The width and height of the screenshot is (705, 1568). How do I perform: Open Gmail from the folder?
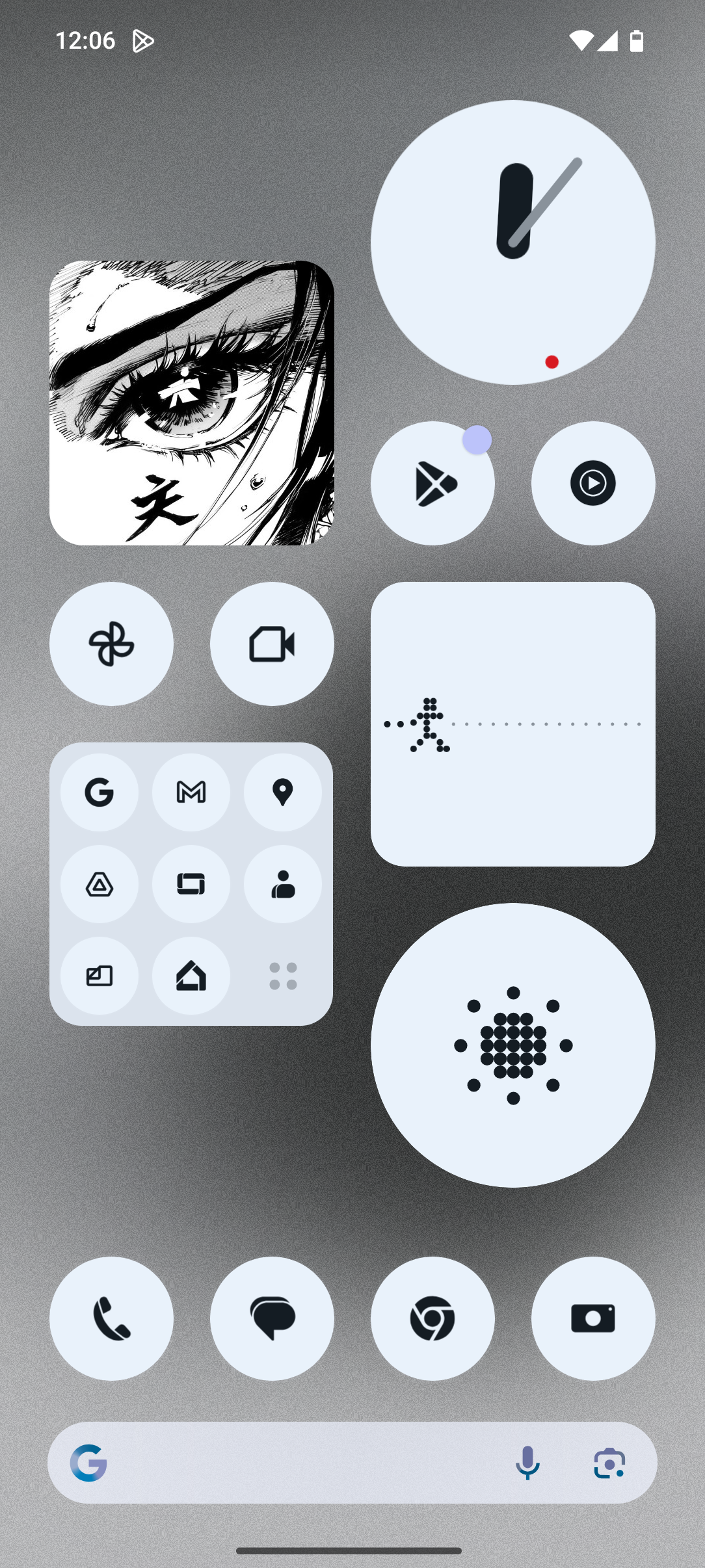191,792
